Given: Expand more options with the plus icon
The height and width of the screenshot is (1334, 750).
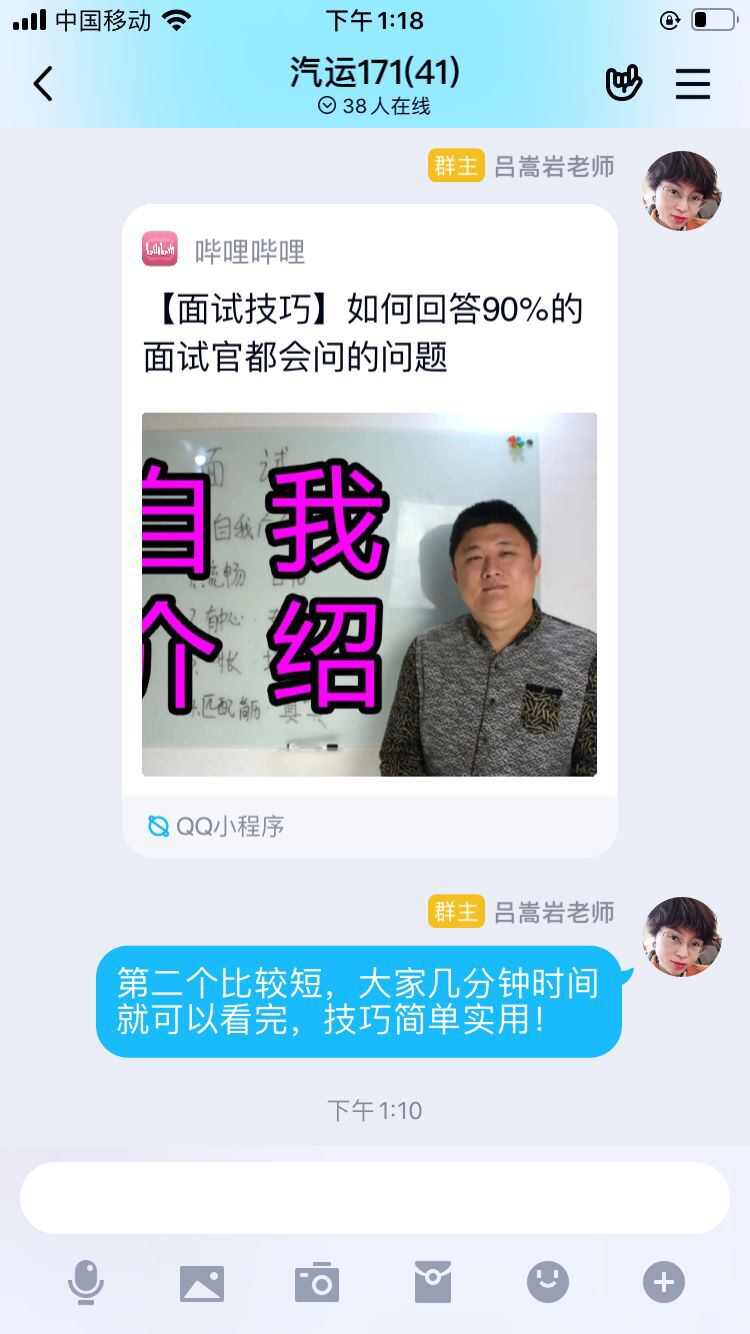Looking at the screenshot, I should pyautogui.click(x=664, y=1282).
